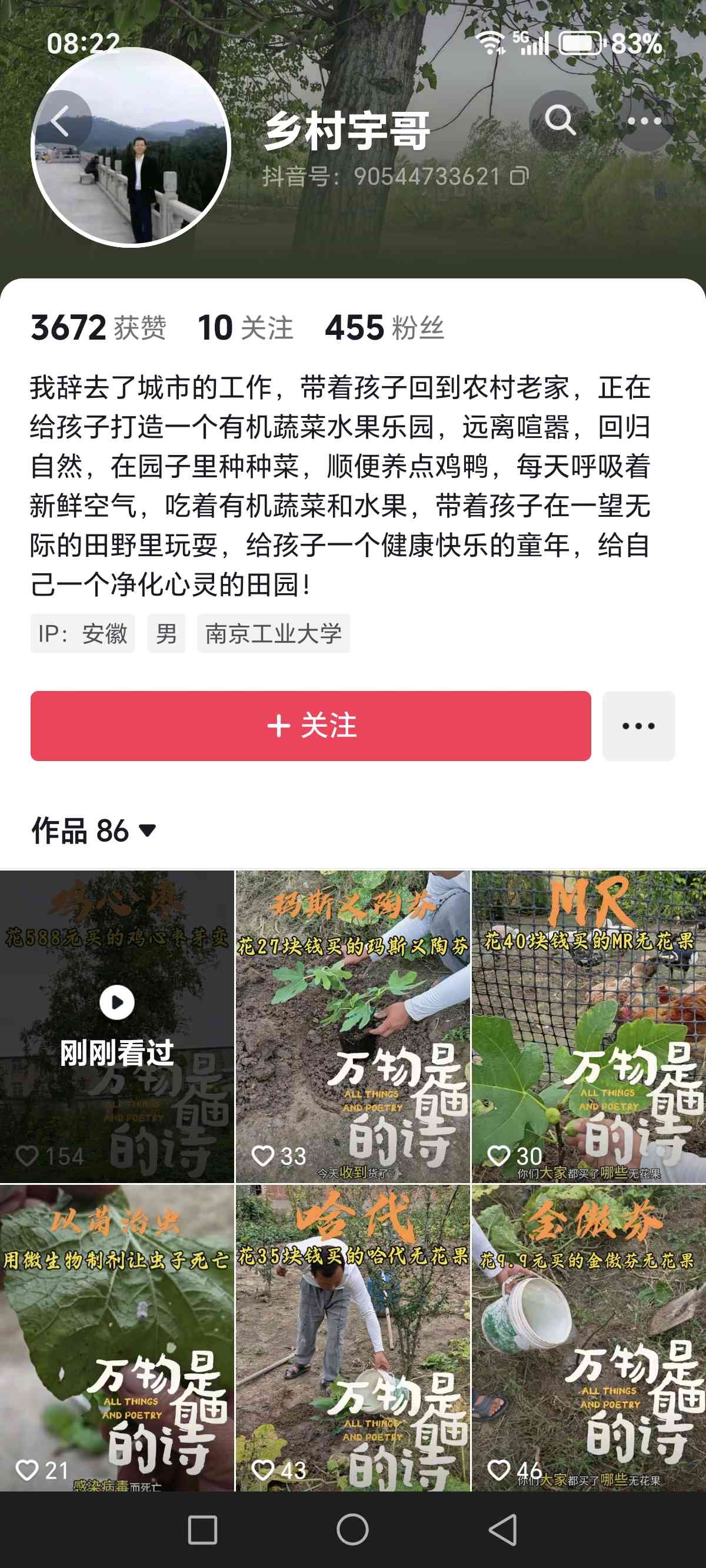Watch the MR无花果 video

tap(588, 1026)
